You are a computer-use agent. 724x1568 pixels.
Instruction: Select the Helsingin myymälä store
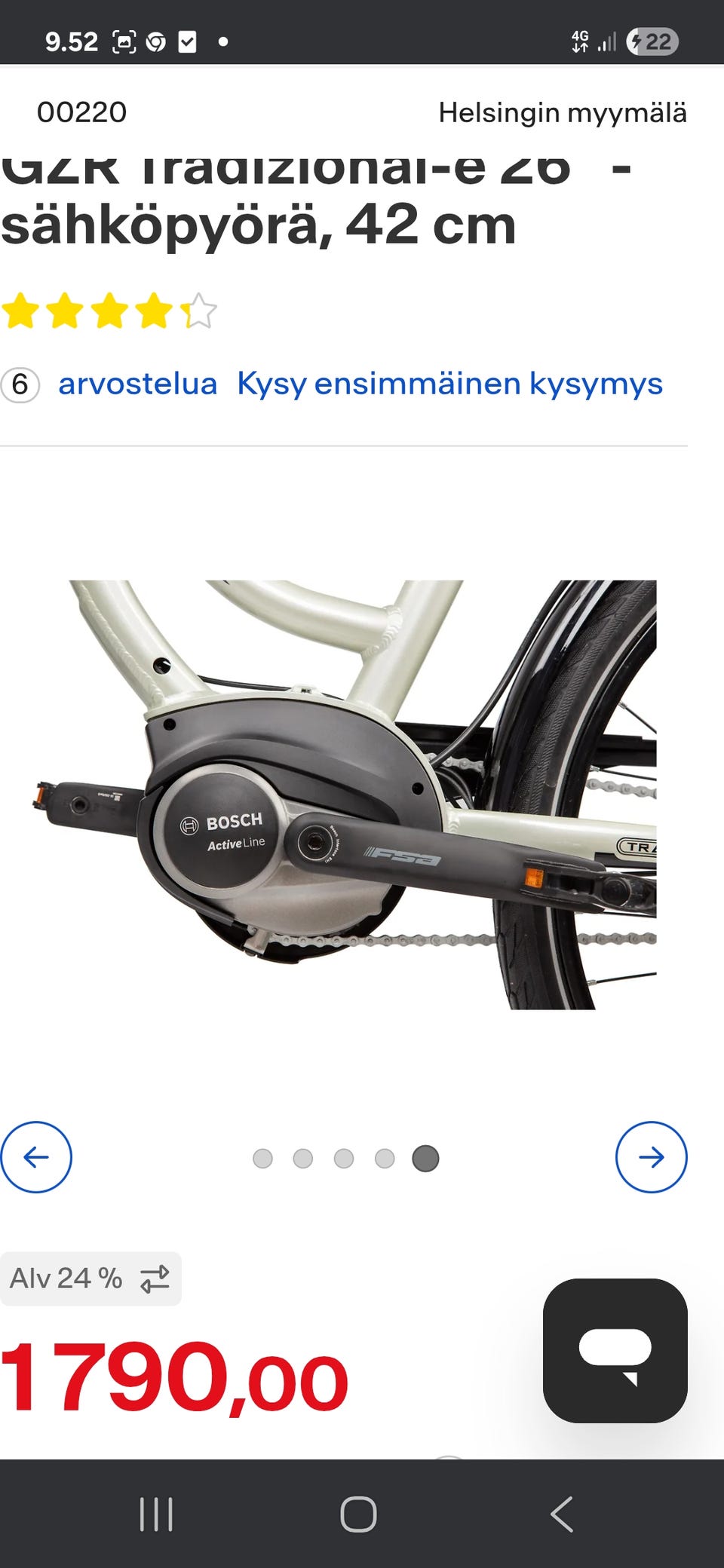[562, 113]
